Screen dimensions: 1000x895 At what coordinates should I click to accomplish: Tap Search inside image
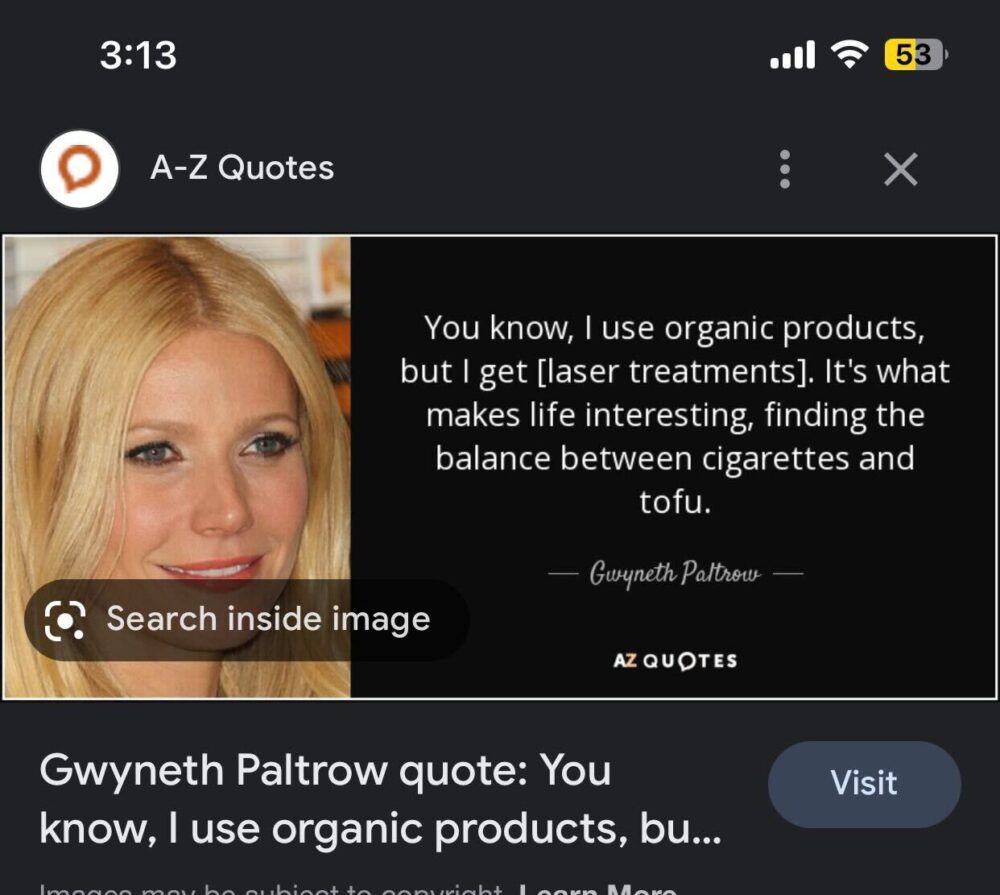point(246,620)
